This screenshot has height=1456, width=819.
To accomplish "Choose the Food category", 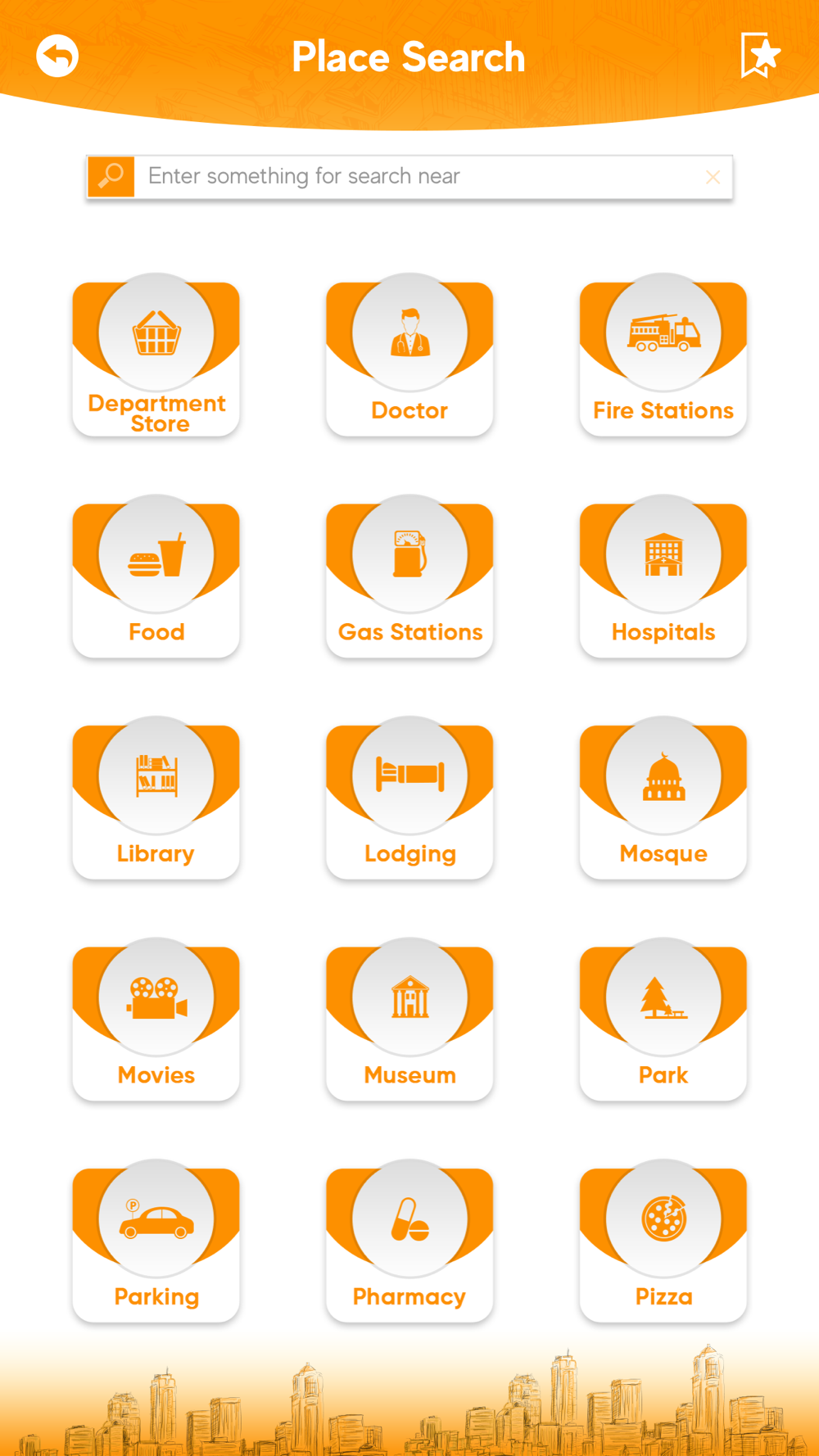I will click(x=156, y=576).
